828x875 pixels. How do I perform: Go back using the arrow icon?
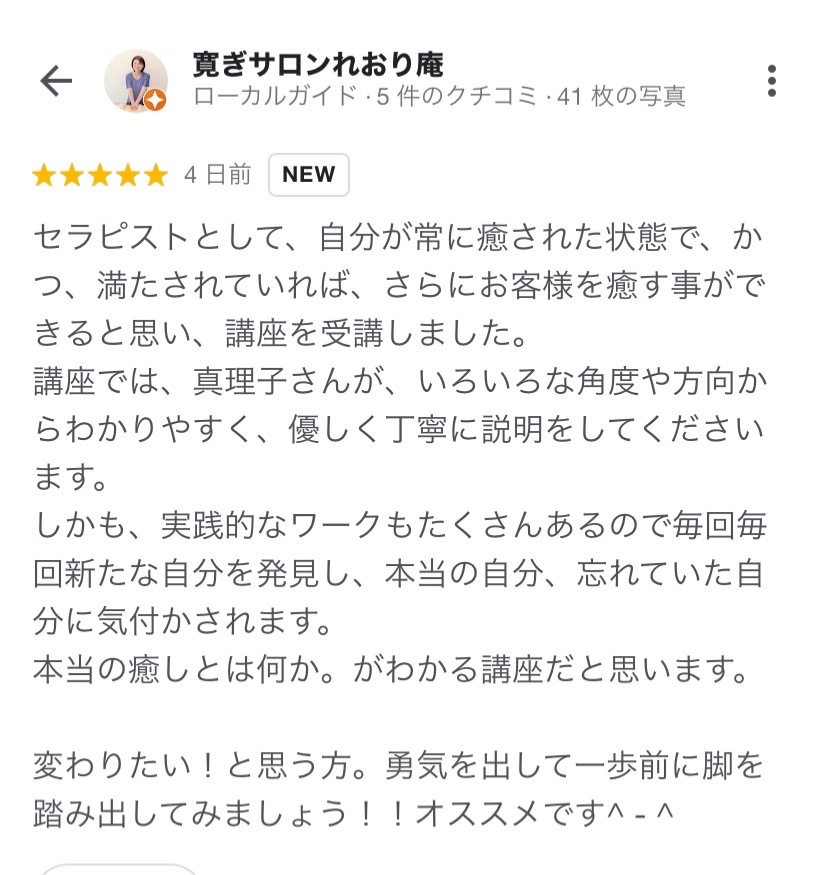point(56,81)
